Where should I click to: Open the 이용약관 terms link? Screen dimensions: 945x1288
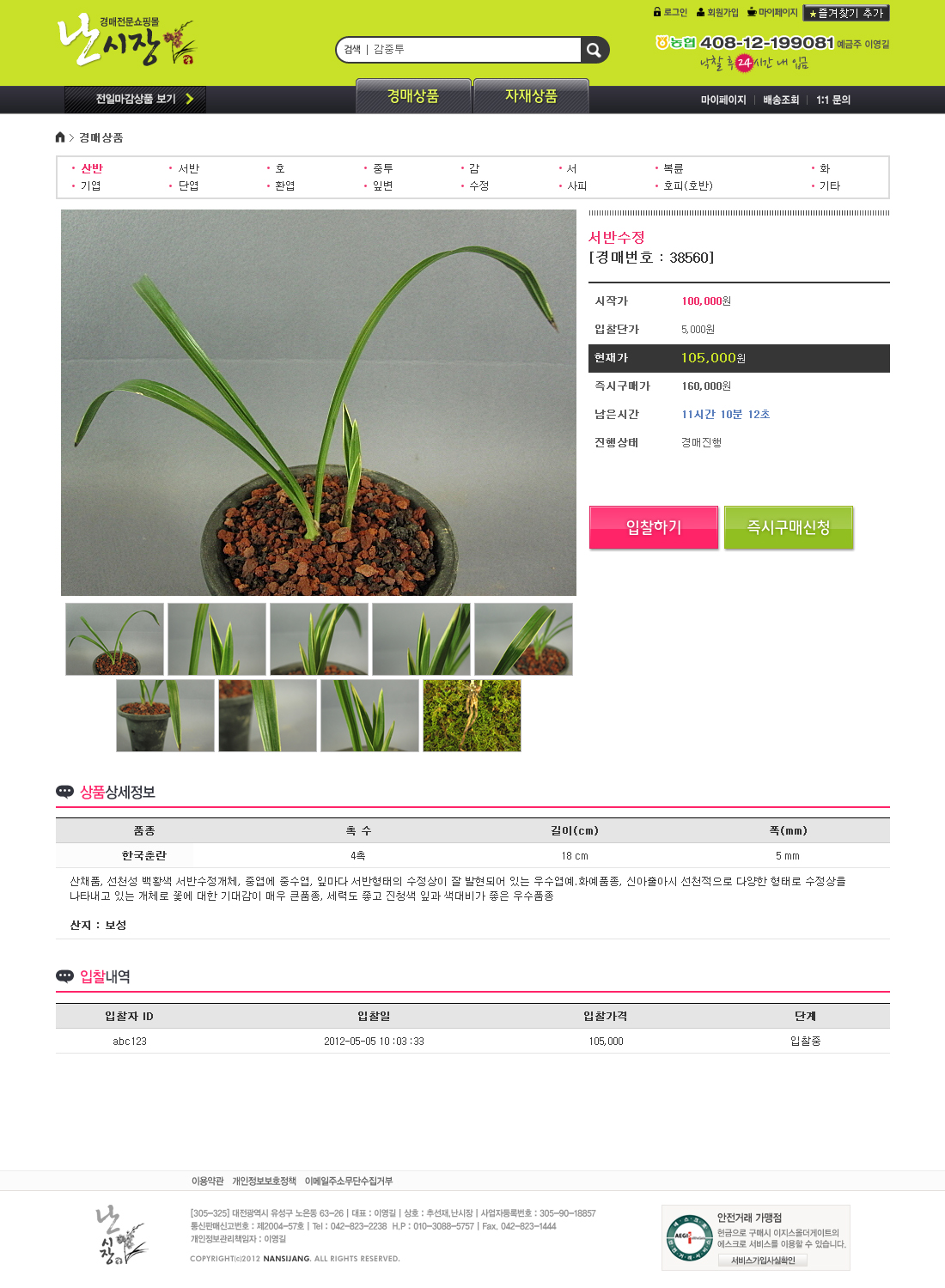(x=207, y=1181)
